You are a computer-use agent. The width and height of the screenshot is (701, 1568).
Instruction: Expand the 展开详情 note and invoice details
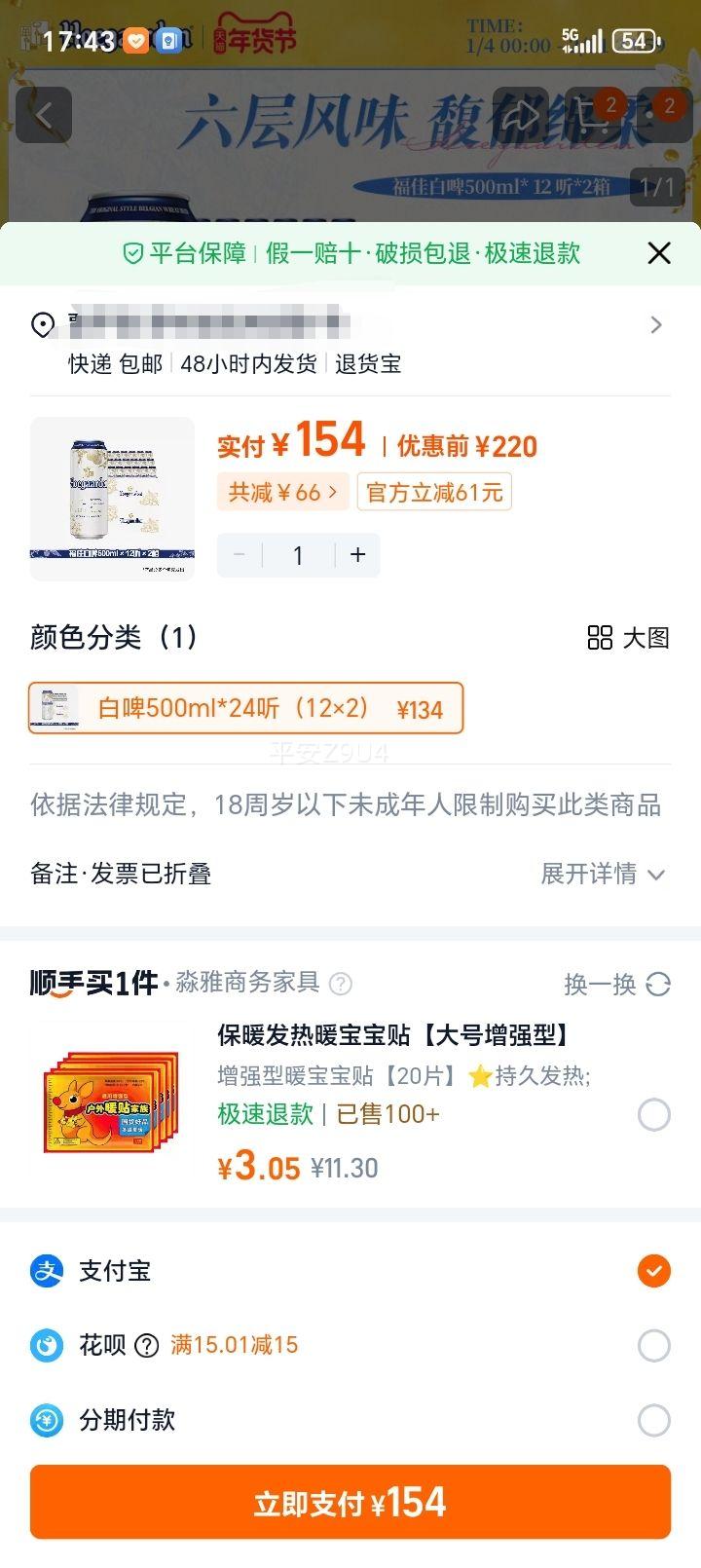point(604,874)
